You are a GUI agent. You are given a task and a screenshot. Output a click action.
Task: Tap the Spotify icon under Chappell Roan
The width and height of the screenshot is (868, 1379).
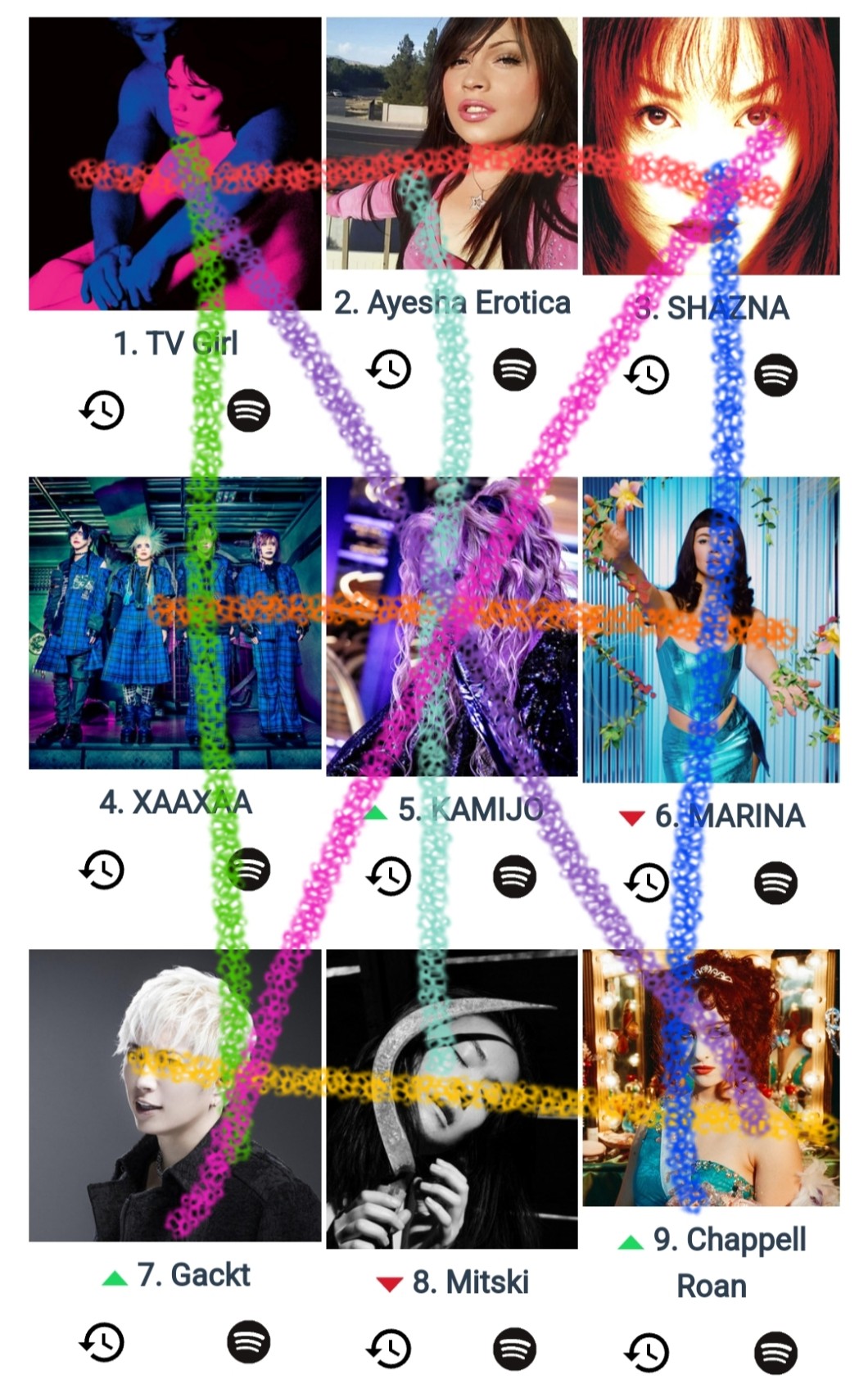coord(775,1352)
